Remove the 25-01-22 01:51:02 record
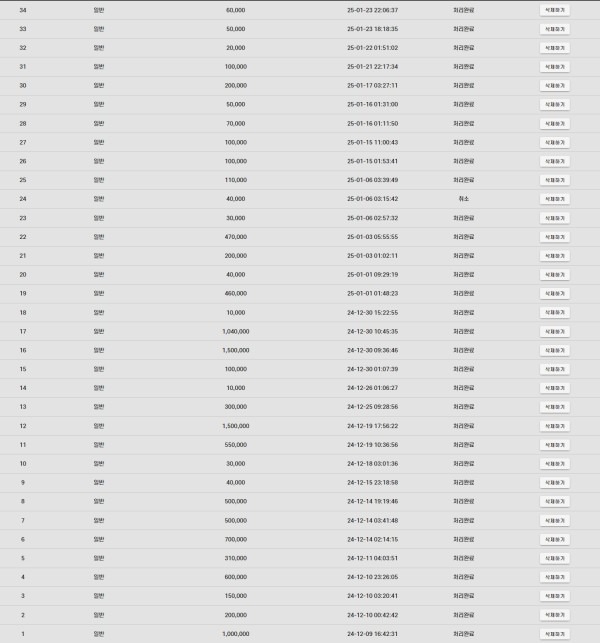This screenshot has width=600, height=643. pos(554,48)
